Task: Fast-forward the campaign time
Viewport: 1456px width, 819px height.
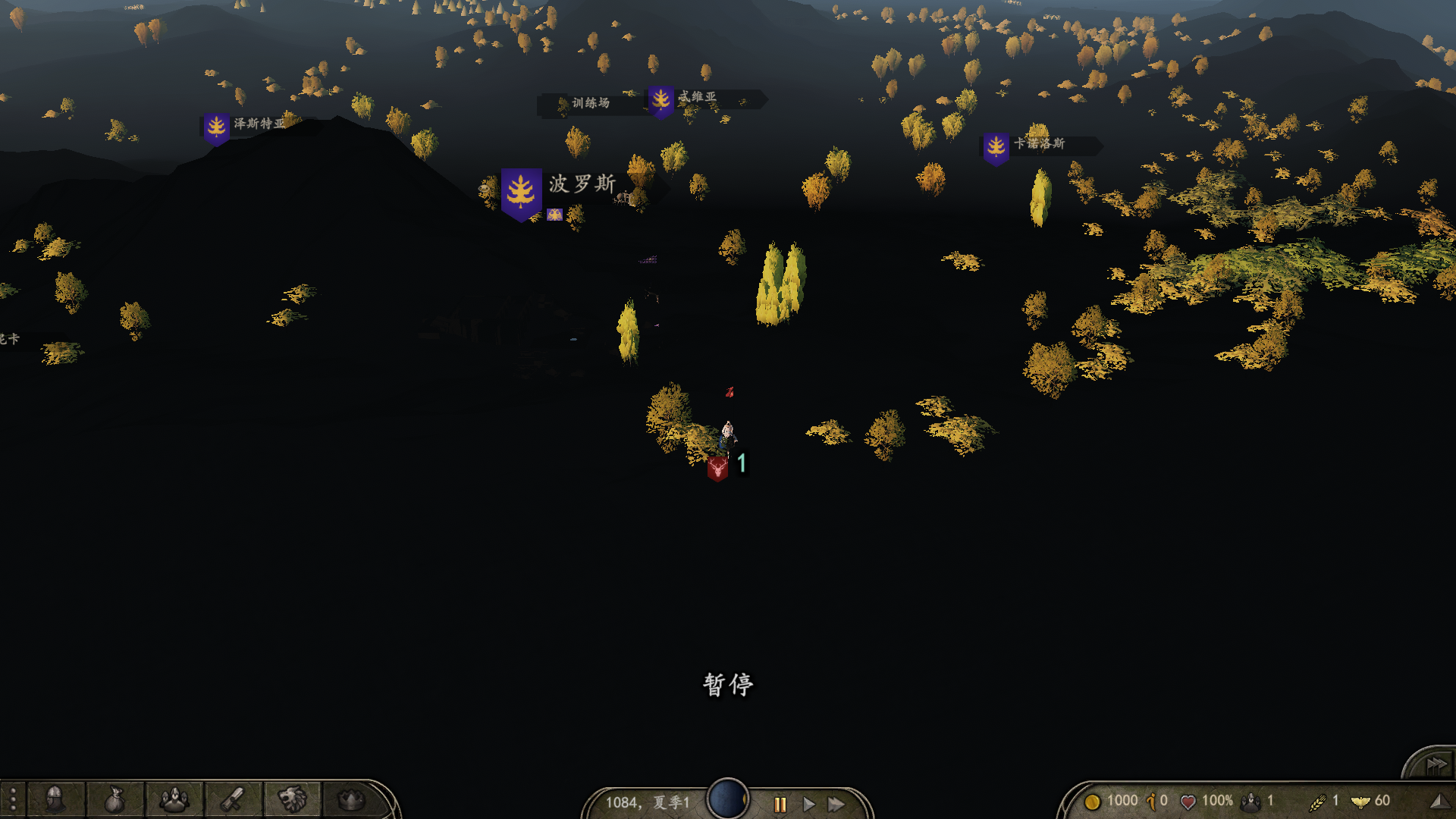Action: 836,804
